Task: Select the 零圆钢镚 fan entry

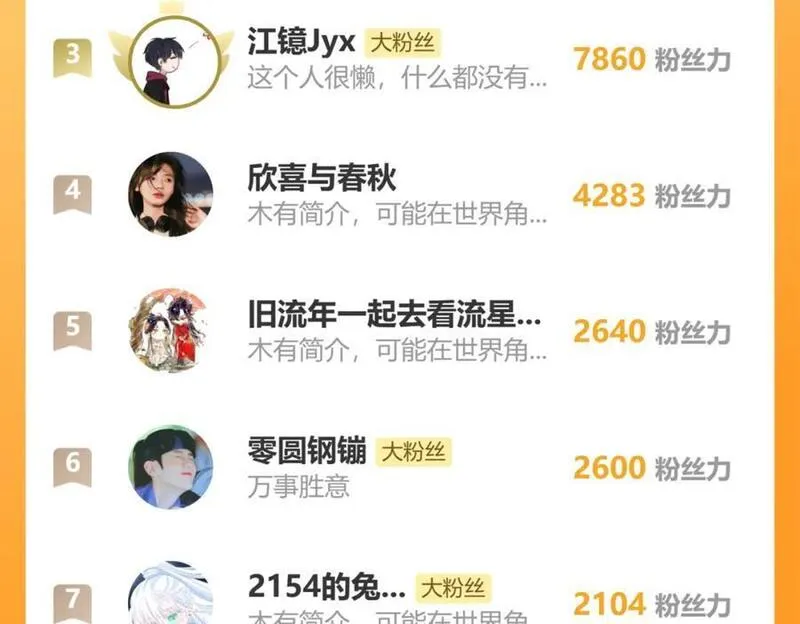Action: point(400,467)
